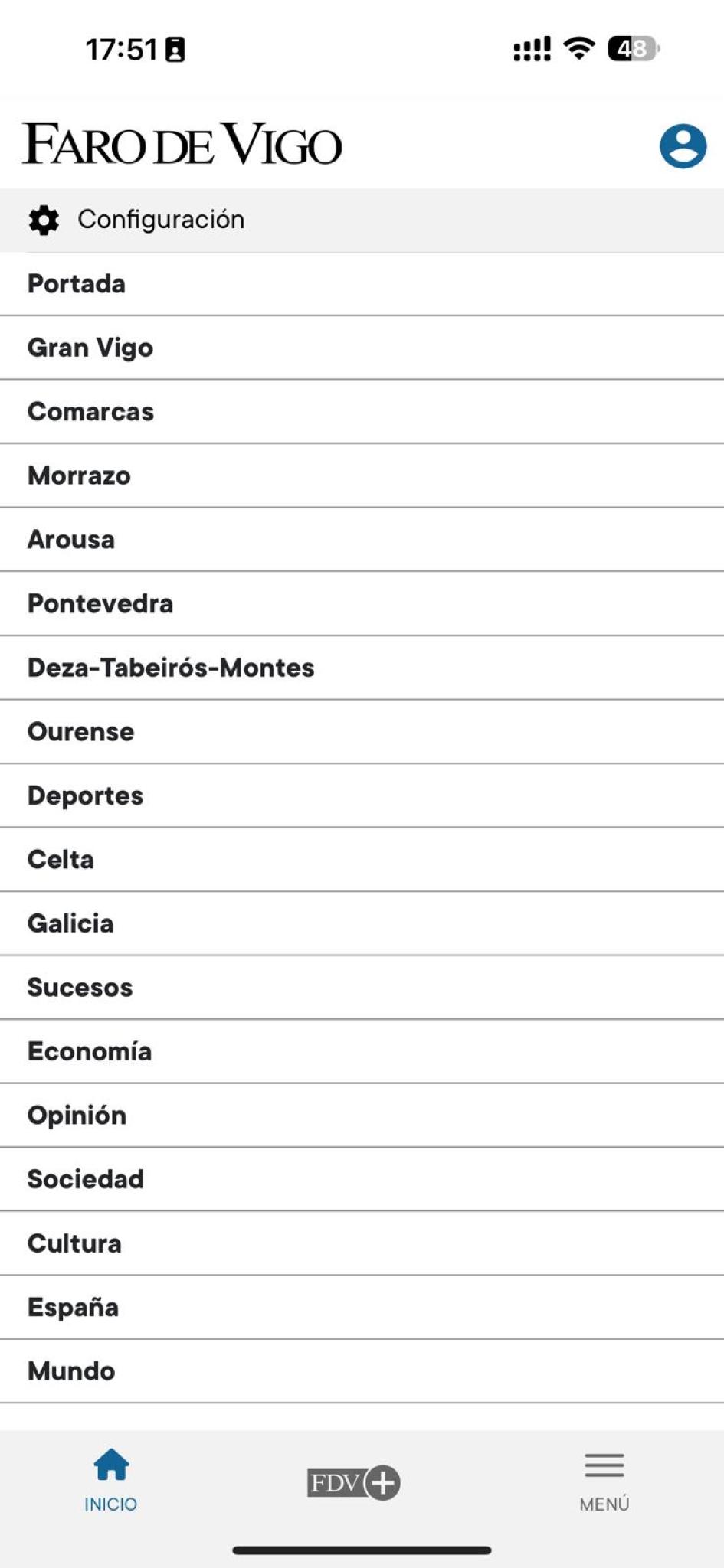Open Configuración settings
724x1568 pixels.
(362, 220)
